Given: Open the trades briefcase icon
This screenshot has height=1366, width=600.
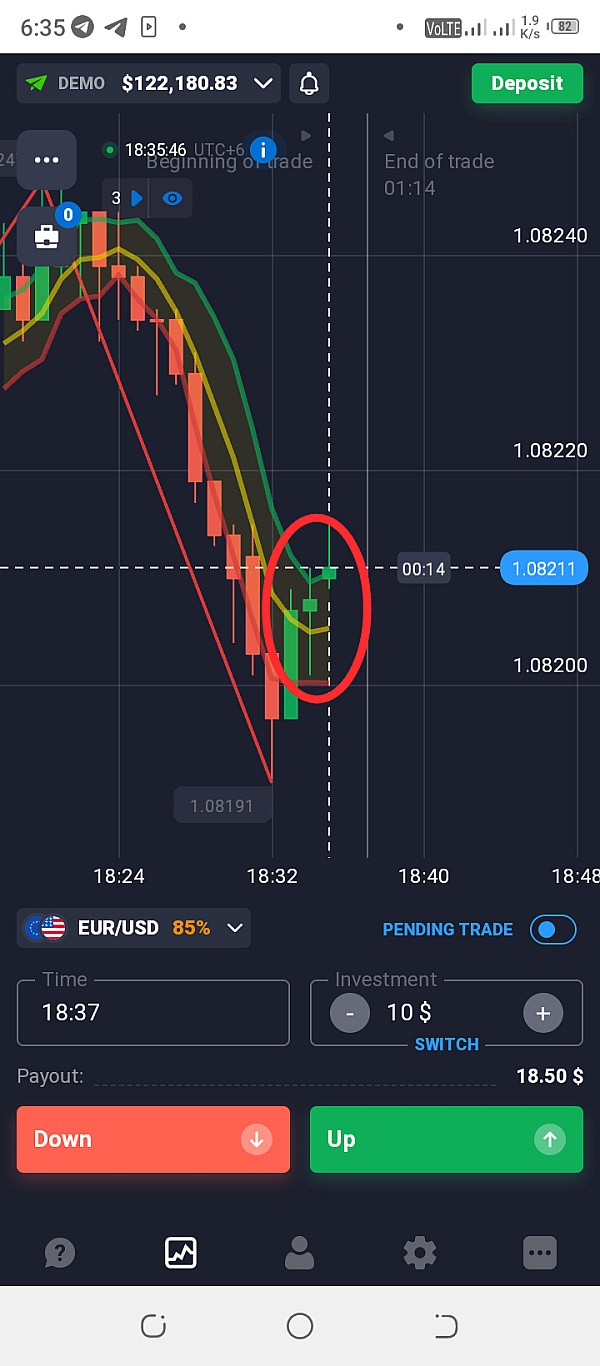Looking at the screenshot, I should (x=46, y=237).
